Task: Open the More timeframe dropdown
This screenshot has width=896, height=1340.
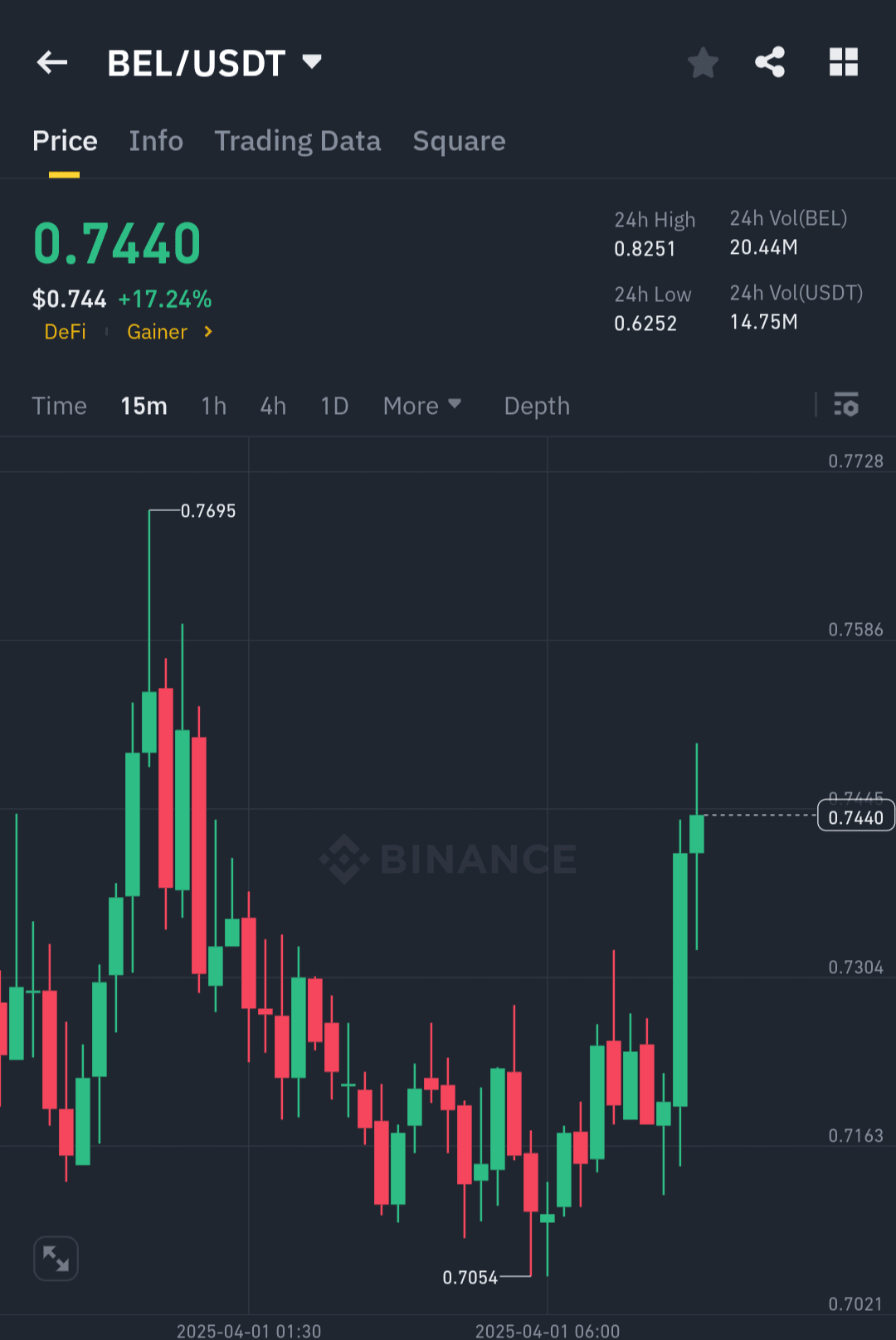Action: pos(422,406)
